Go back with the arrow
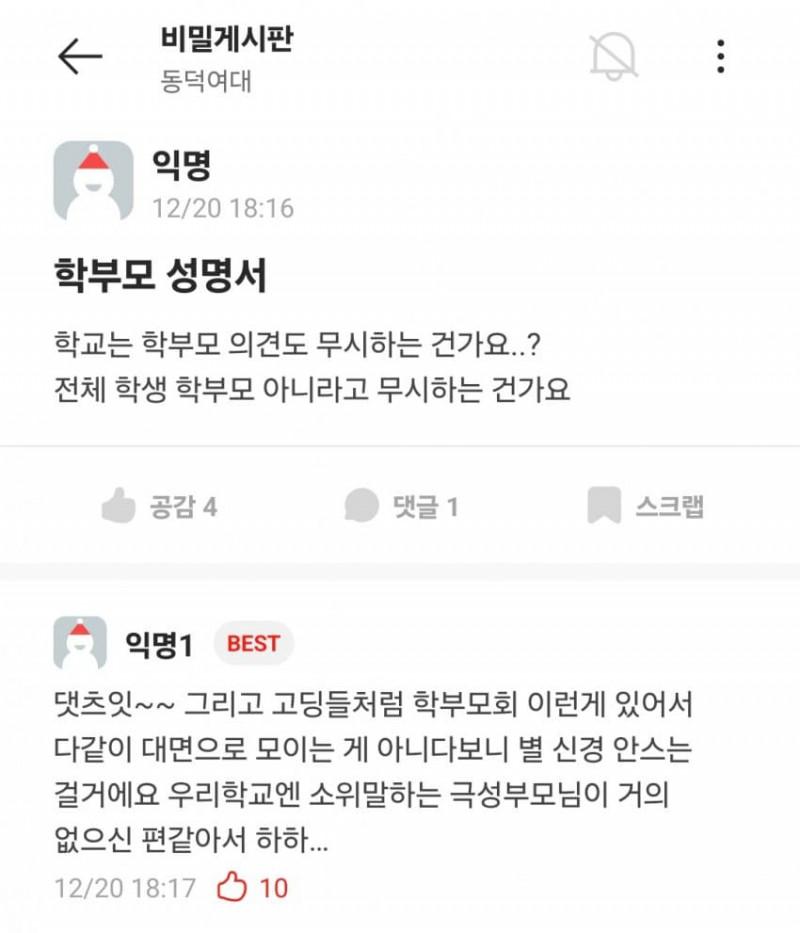Screen dimensions: 800x933 (80, 57)
